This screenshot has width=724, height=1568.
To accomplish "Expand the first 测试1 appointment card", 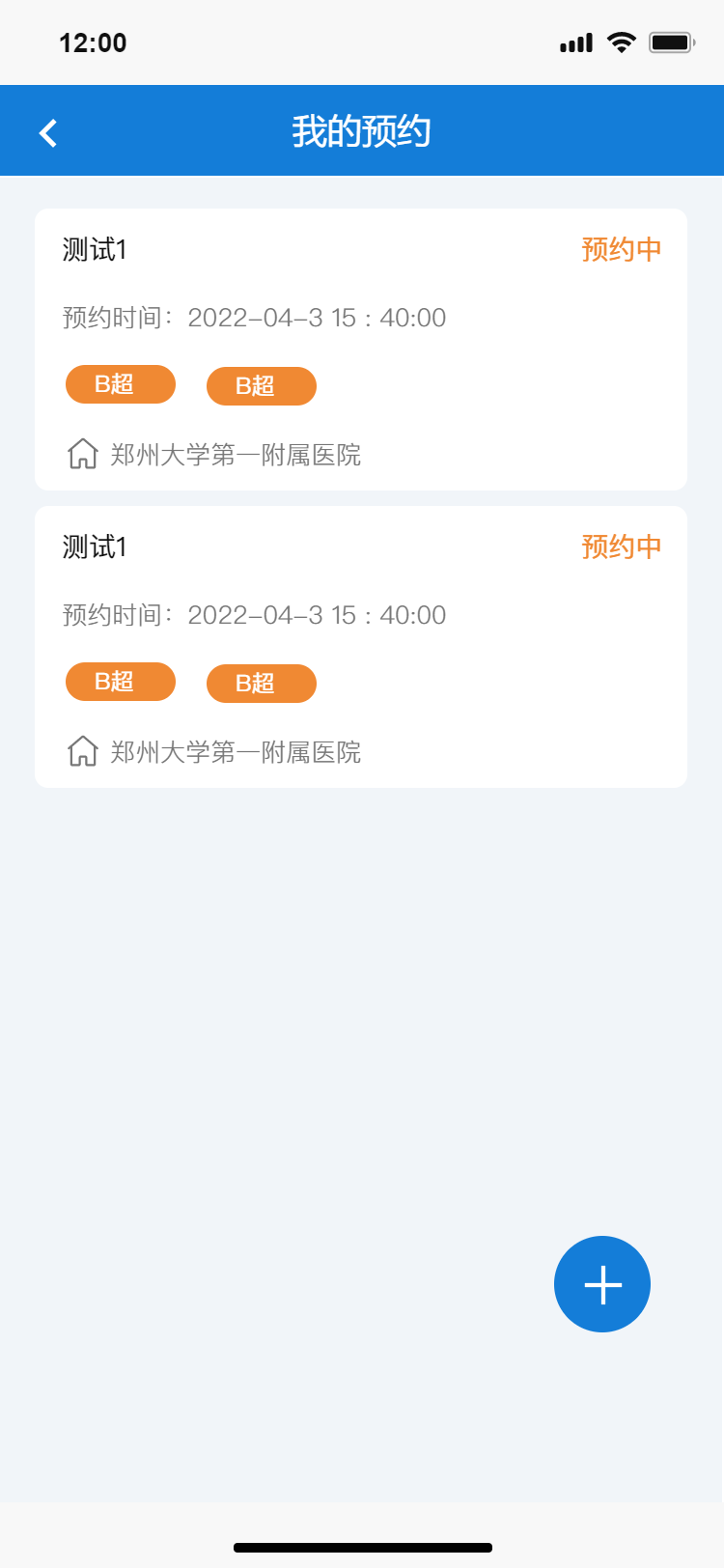I will pyautogui.click(x=361, y=348).
